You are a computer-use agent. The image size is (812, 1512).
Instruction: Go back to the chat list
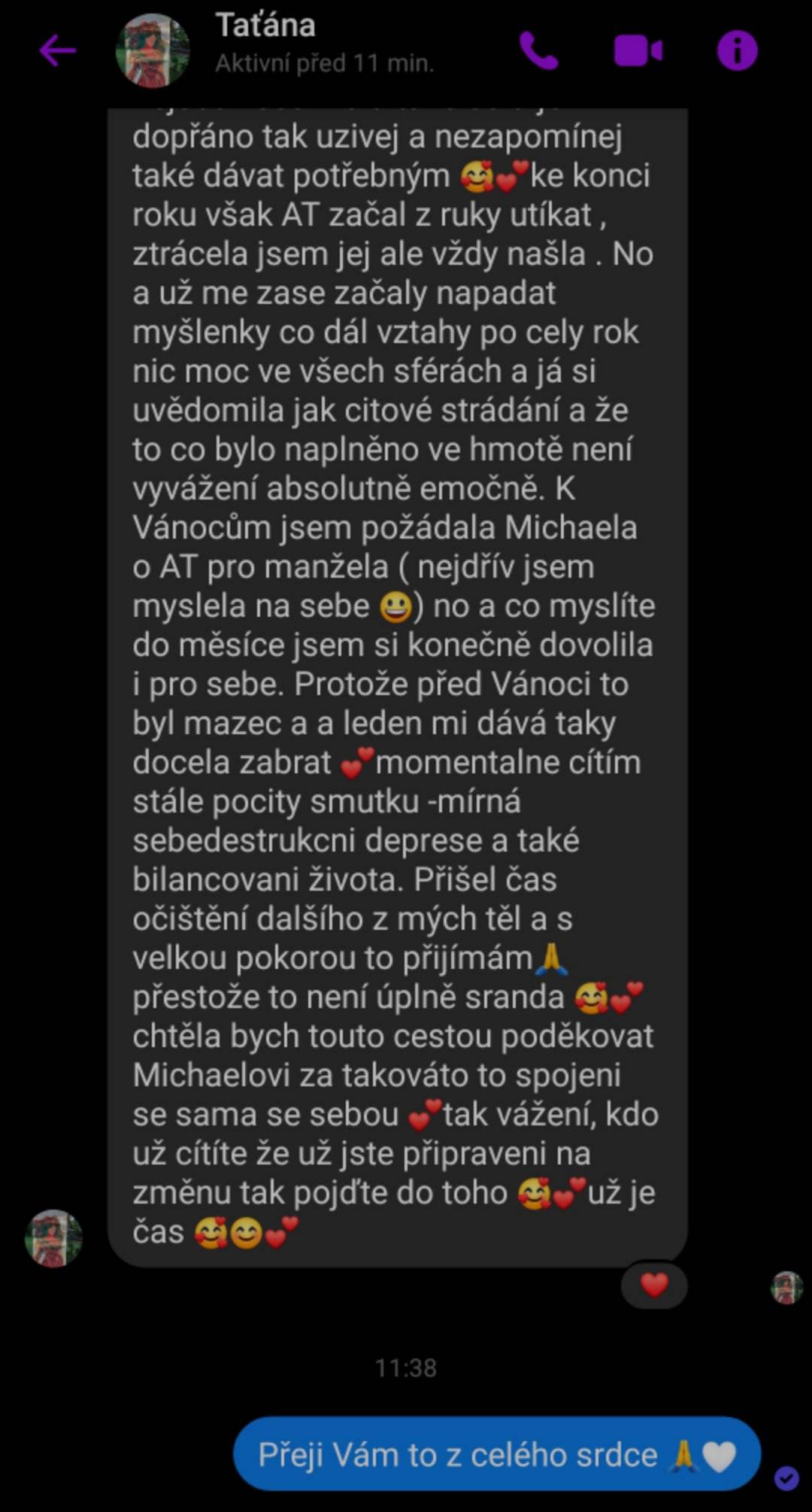click(x=57, y=51)
